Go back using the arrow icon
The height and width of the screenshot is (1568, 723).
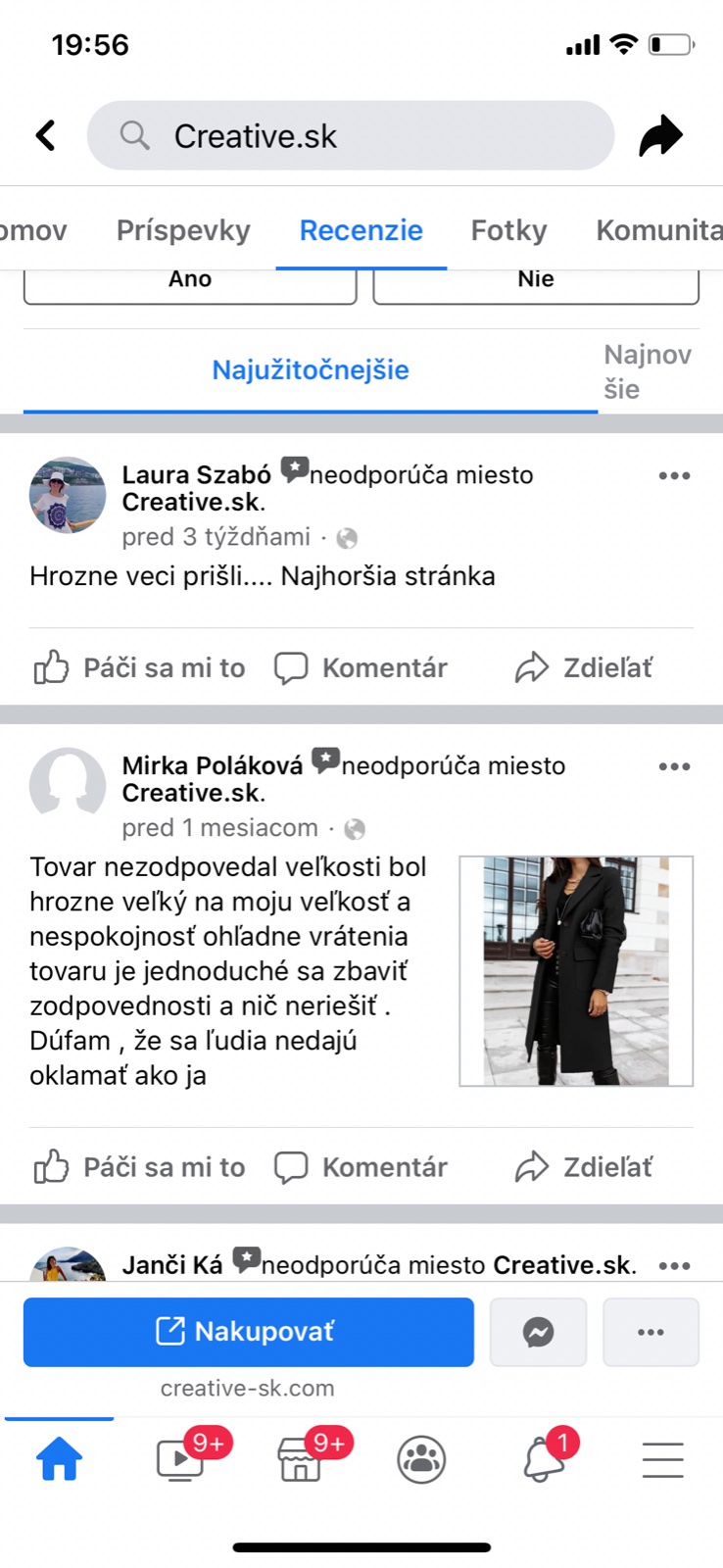pyautogui.click(x=46, y=135)
